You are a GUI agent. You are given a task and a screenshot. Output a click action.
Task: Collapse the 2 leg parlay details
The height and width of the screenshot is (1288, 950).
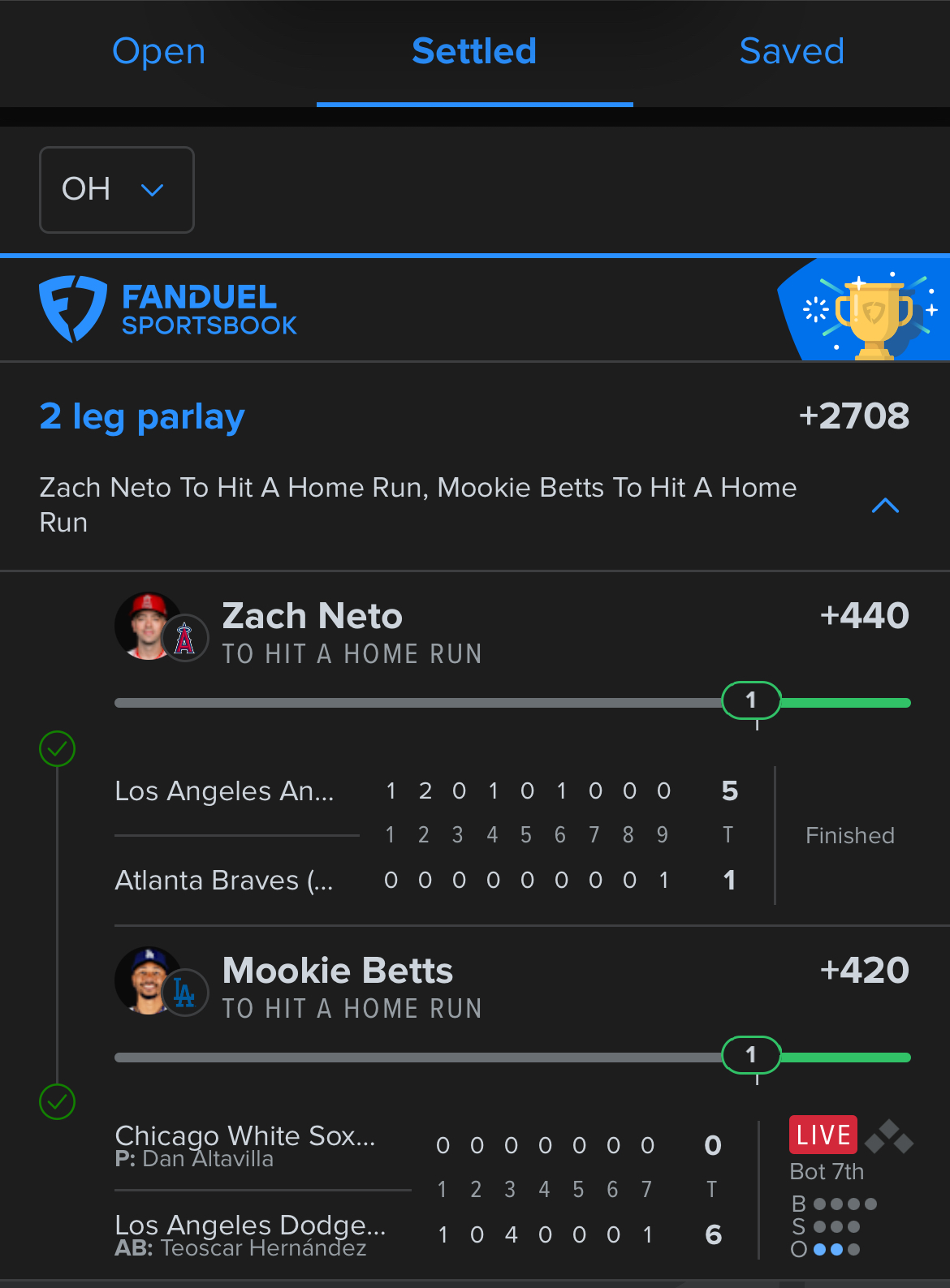coord(884,506)
